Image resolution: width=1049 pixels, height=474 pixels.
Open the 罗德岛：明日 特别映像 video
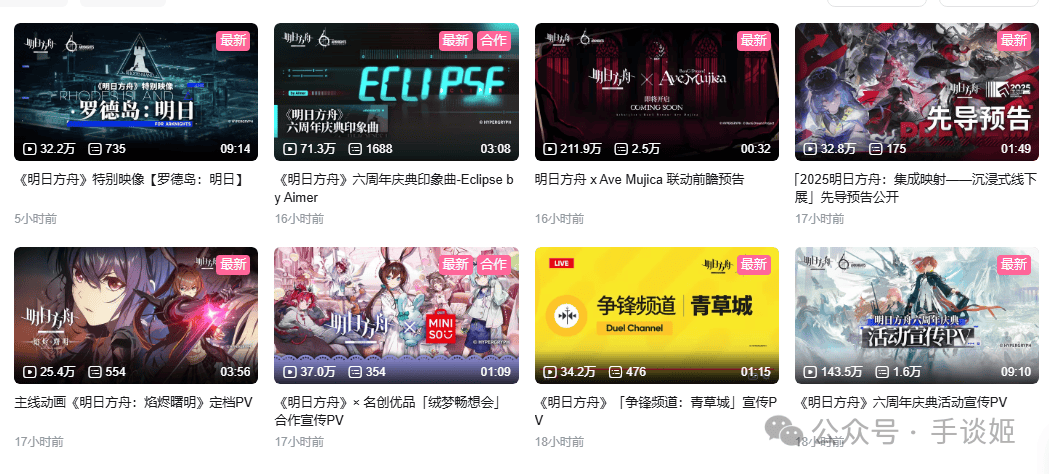tap(136, 92)
